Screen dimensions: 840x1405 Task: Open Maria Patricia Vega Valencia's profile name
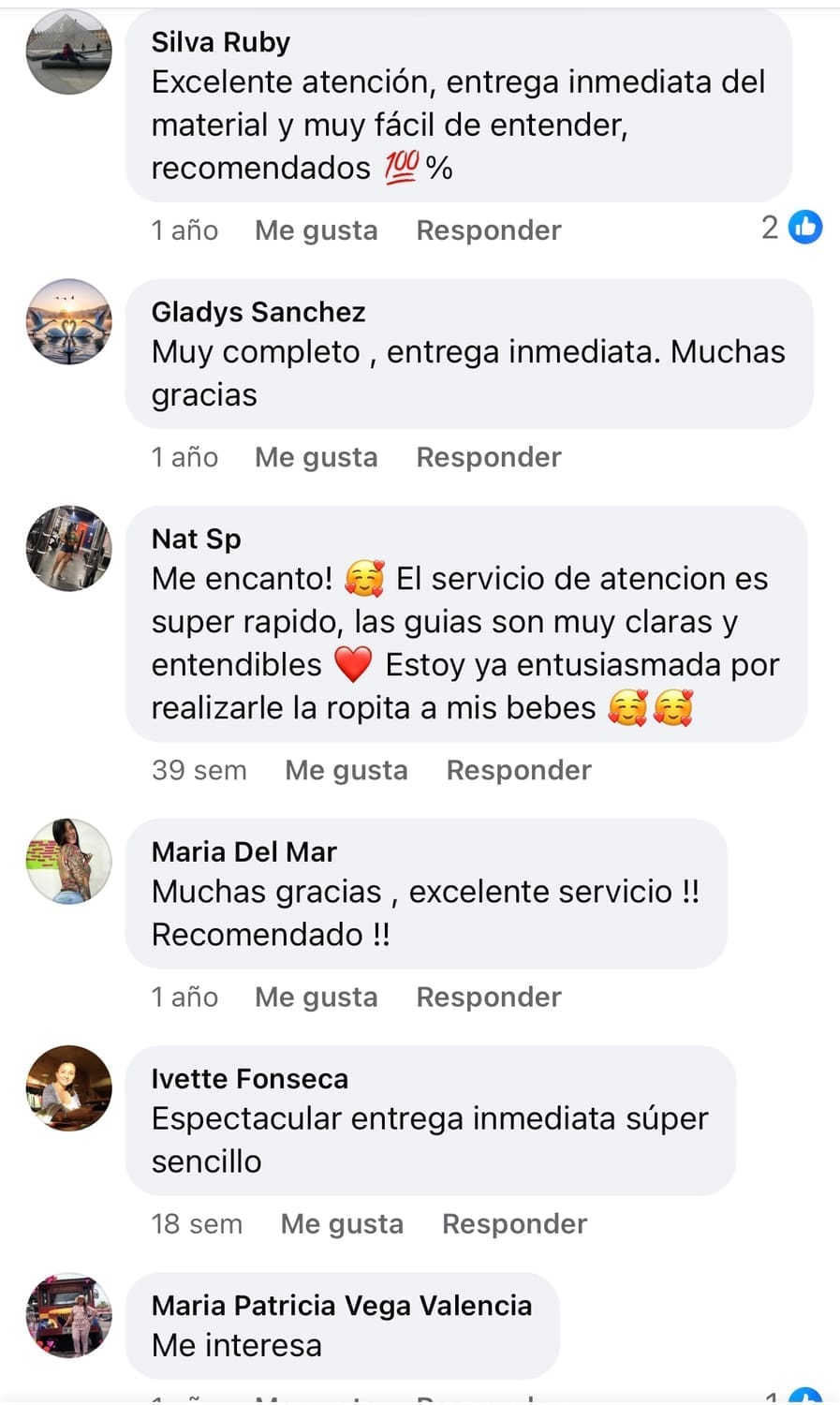pos(342,1305)
